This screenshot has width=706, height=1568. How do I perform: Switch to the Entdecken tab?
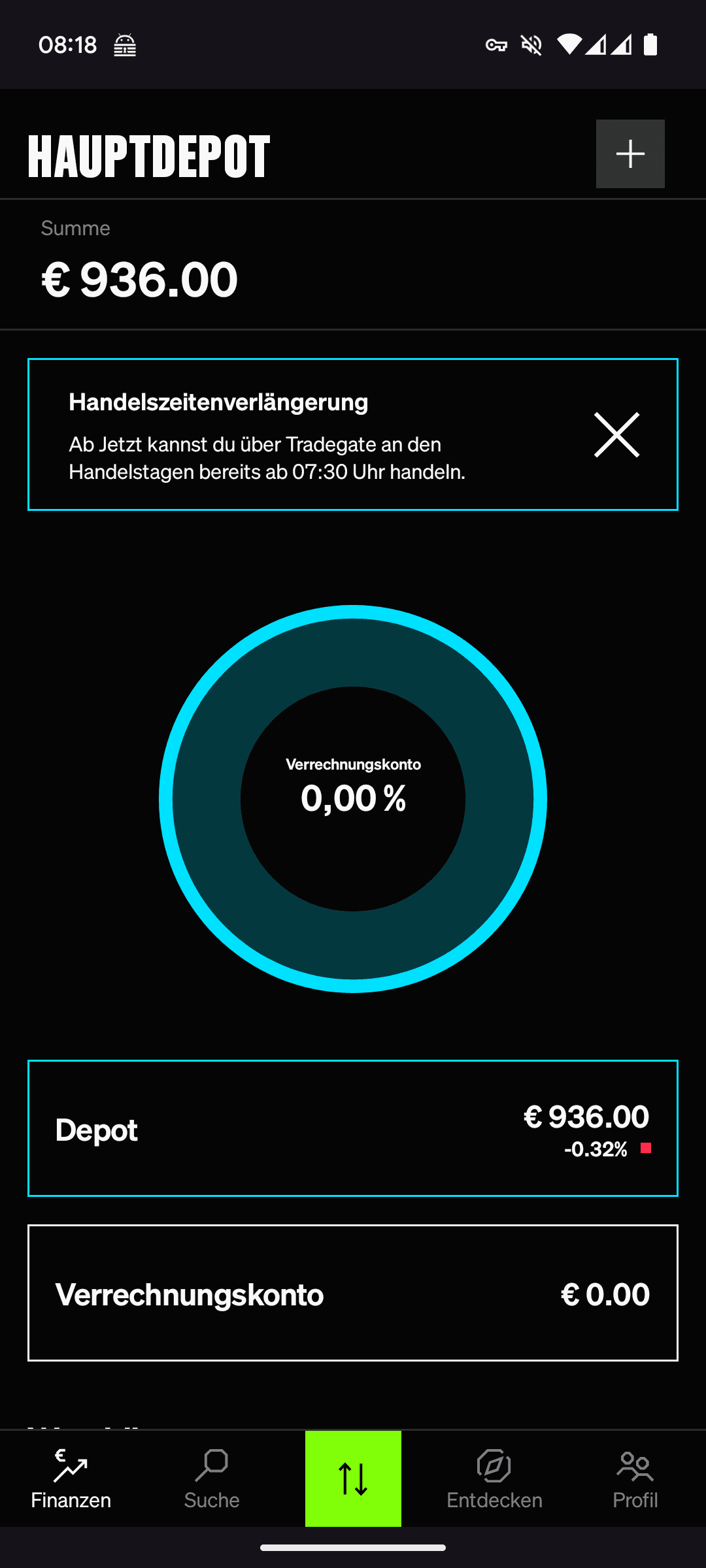[x=494, y=1479]
